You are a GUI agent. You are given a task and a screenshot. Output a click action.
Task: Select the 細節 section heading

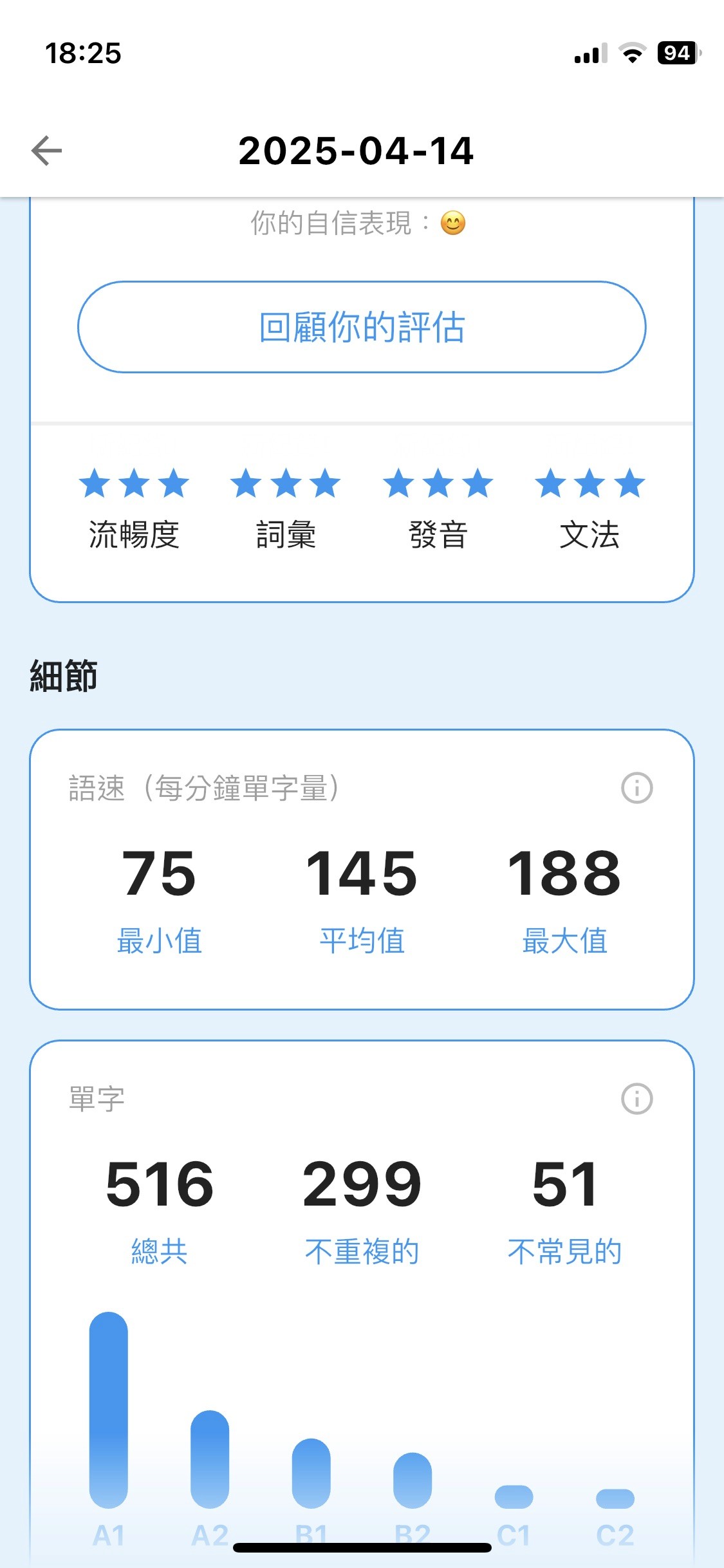tap(62, 677)
